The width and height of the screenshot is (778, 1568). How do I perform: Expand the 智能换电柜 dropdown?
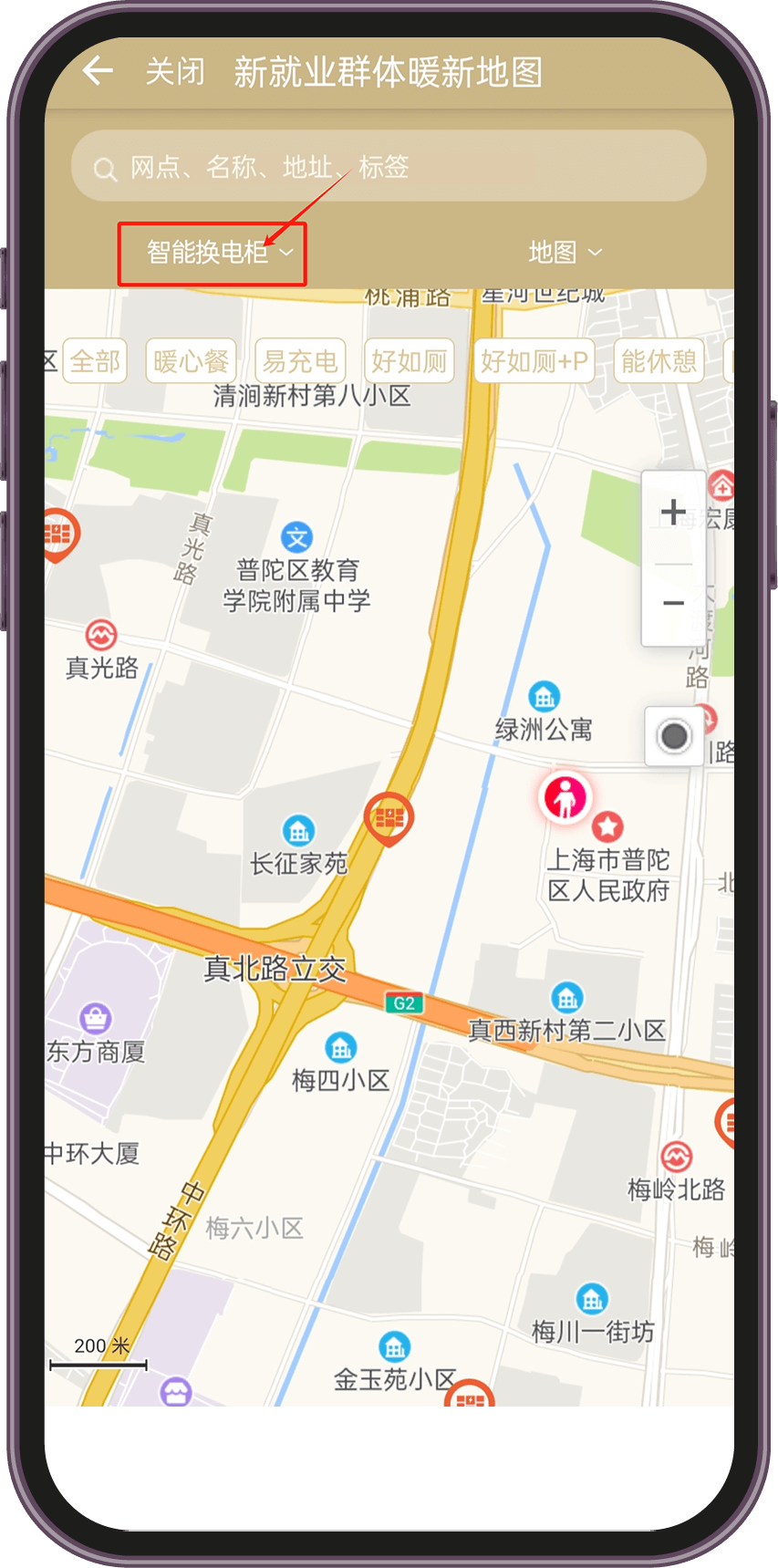coord(219,252)
